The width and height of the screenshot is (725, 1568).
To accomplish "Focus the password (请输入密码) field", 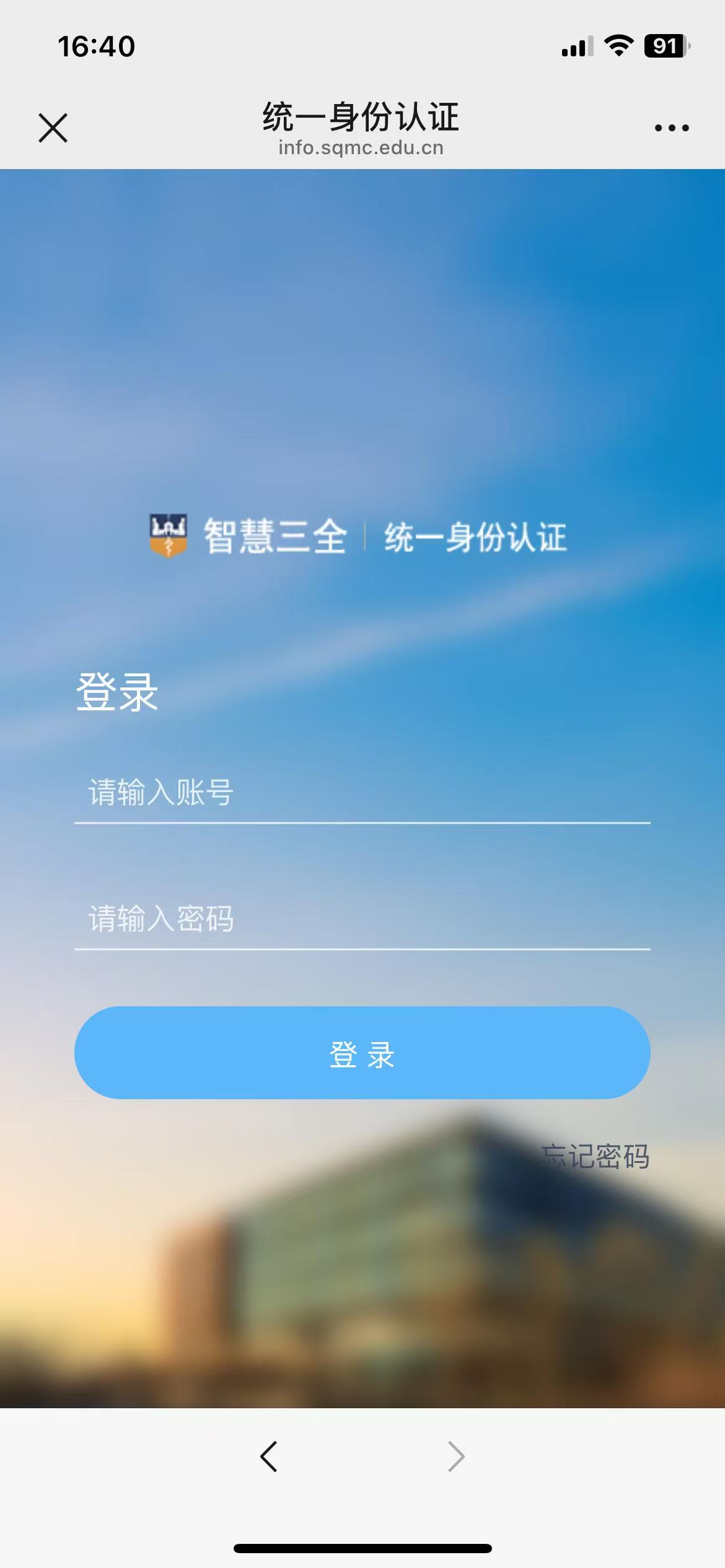I will [x=362, y=919].
